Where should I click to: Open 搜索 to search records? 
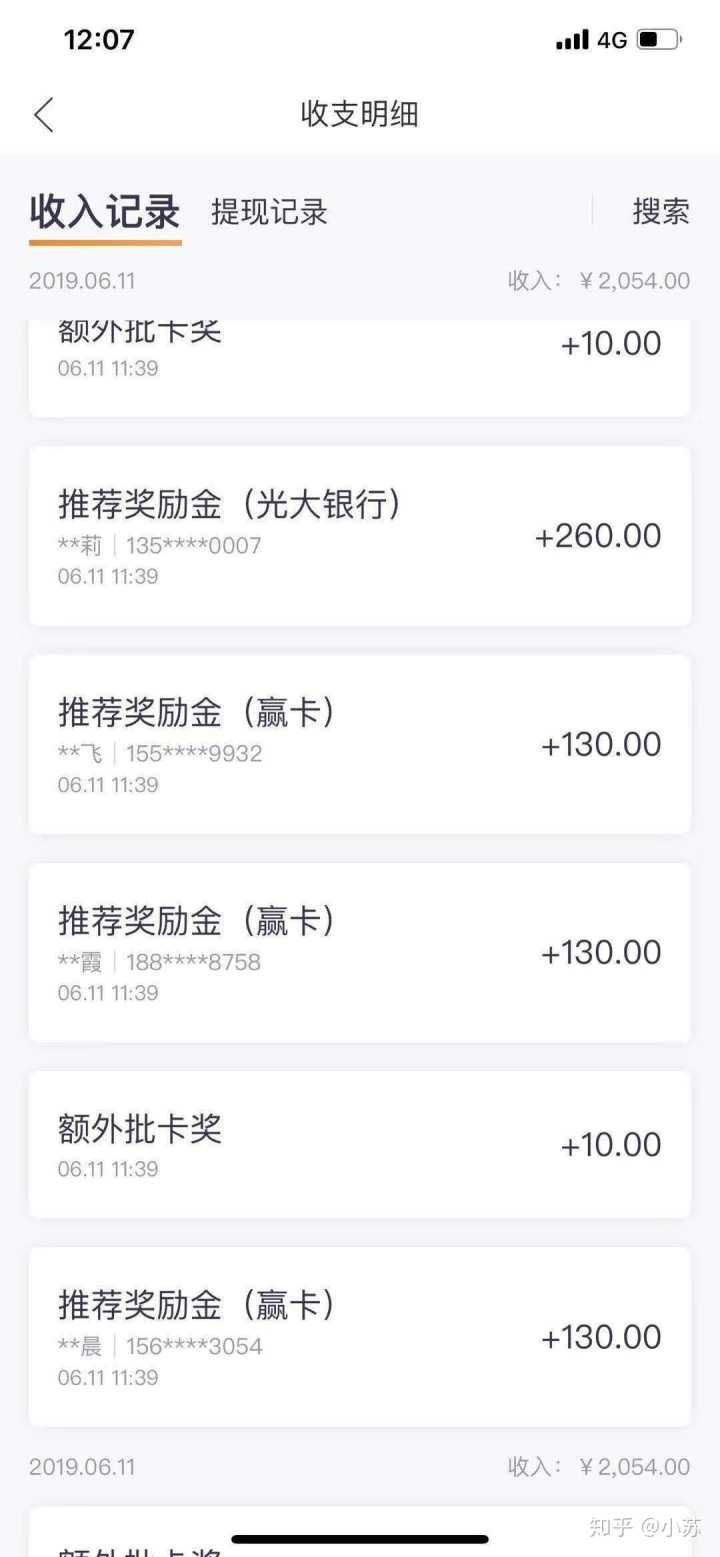(660, 212)
